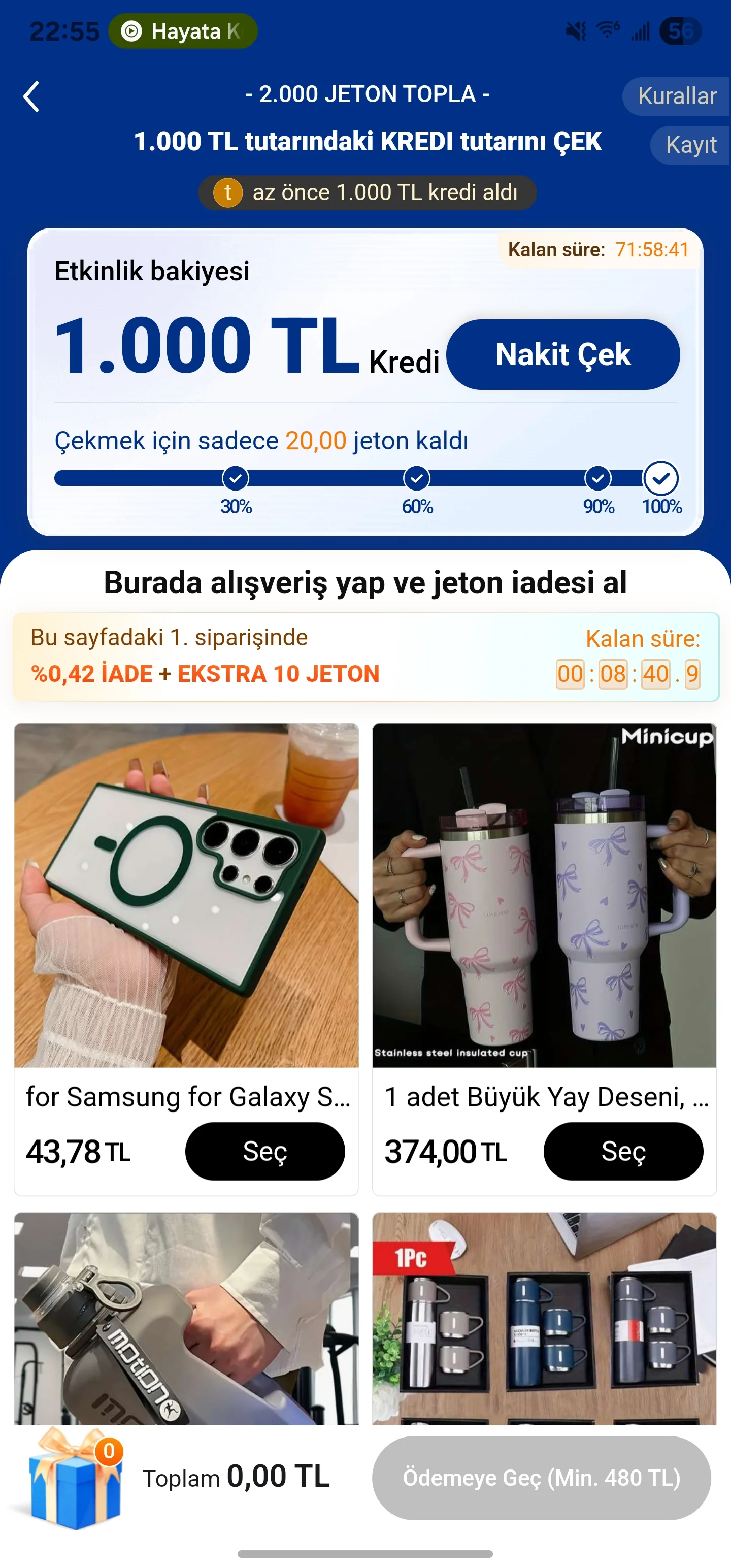
Task: Go back using the top-left arrow
Action: pos(31,97)
